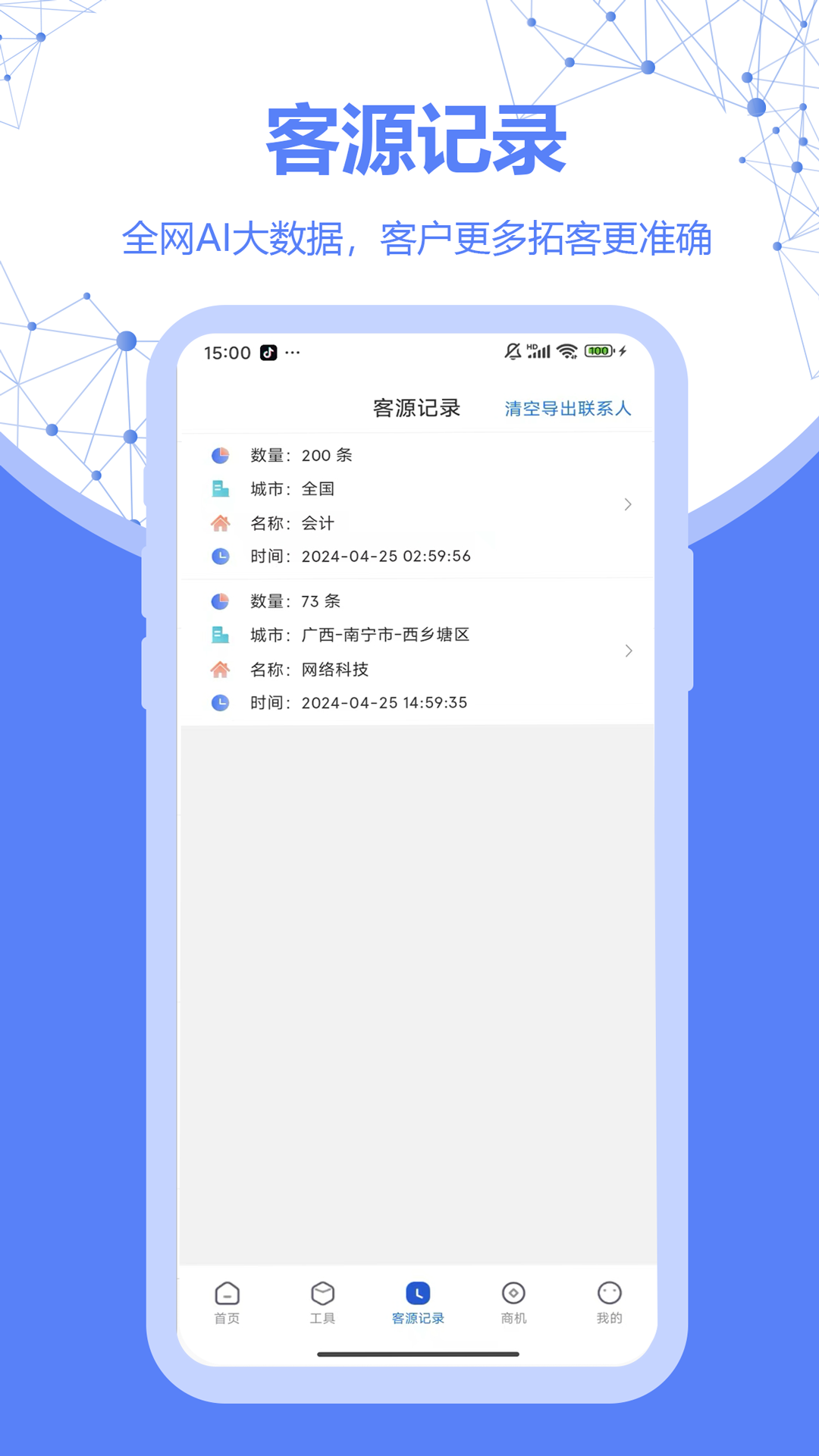This screenshot has width=819, height=1456.
Task: Expand the 会计 record with its chevron
Action: pyautogui.click(x=629, y=504)
